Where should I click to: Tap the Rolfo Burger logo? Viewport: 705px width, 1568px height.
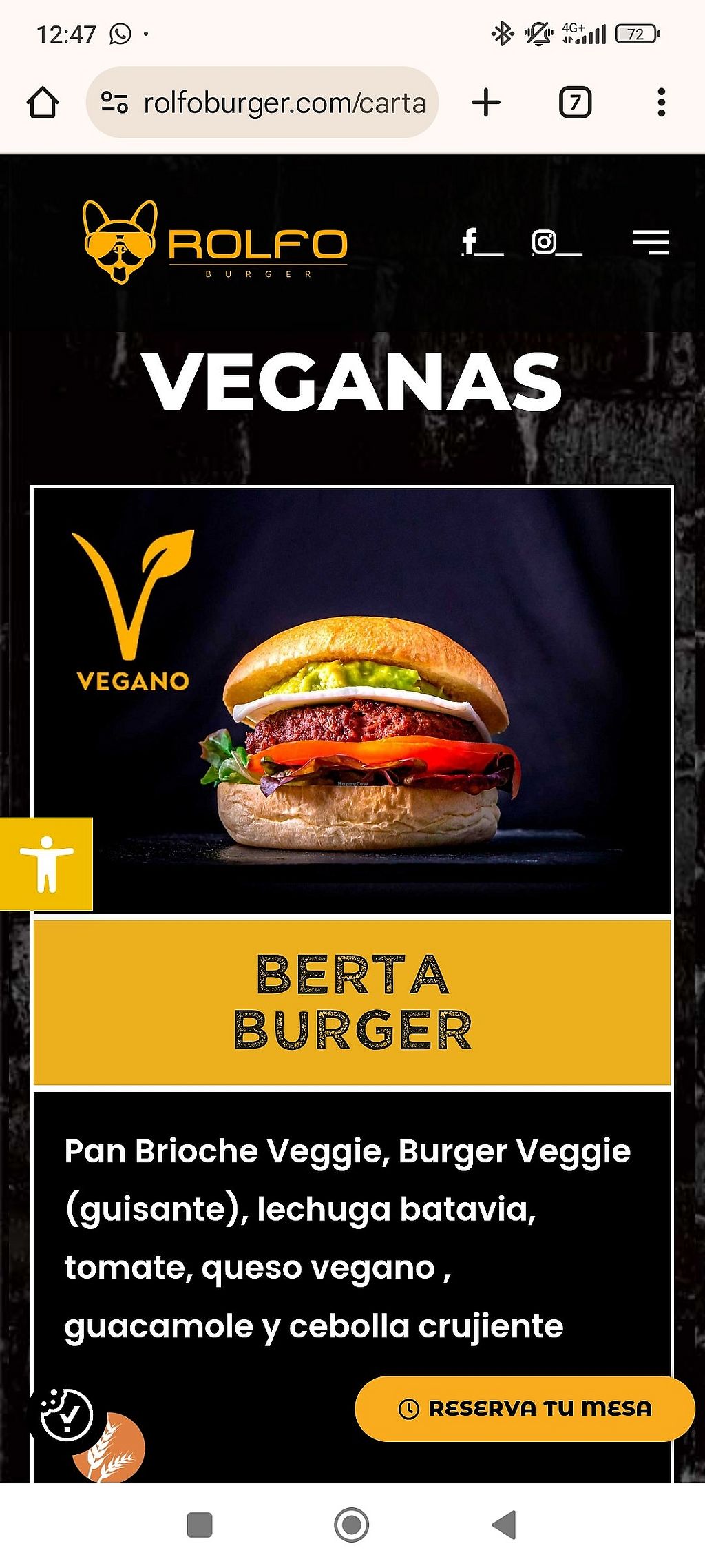point(215,243)
